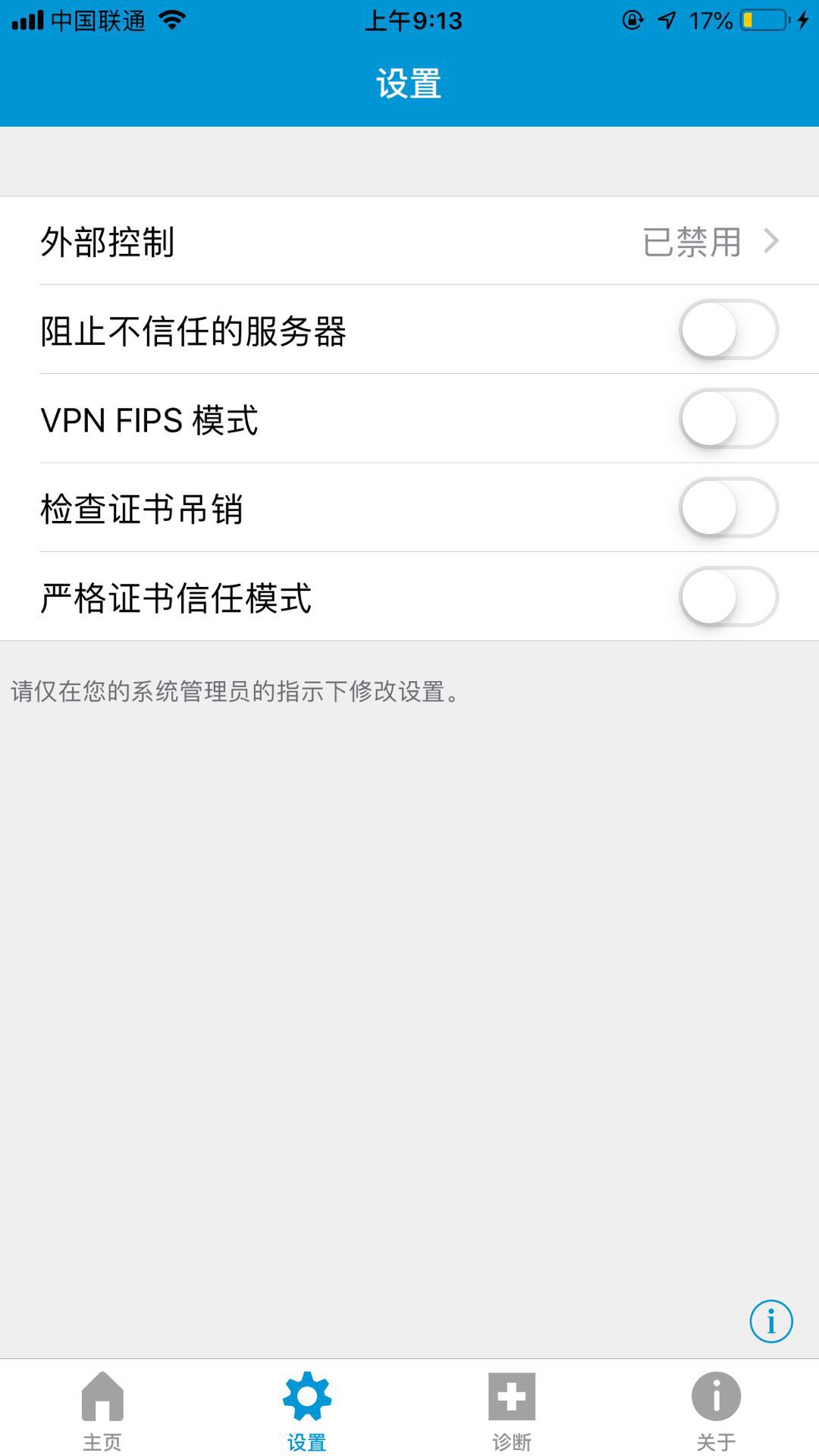The width and height of the screenshot is (819, 1456).
Task: Tap the chevron next to 已禁用
Action: point(773,241)
